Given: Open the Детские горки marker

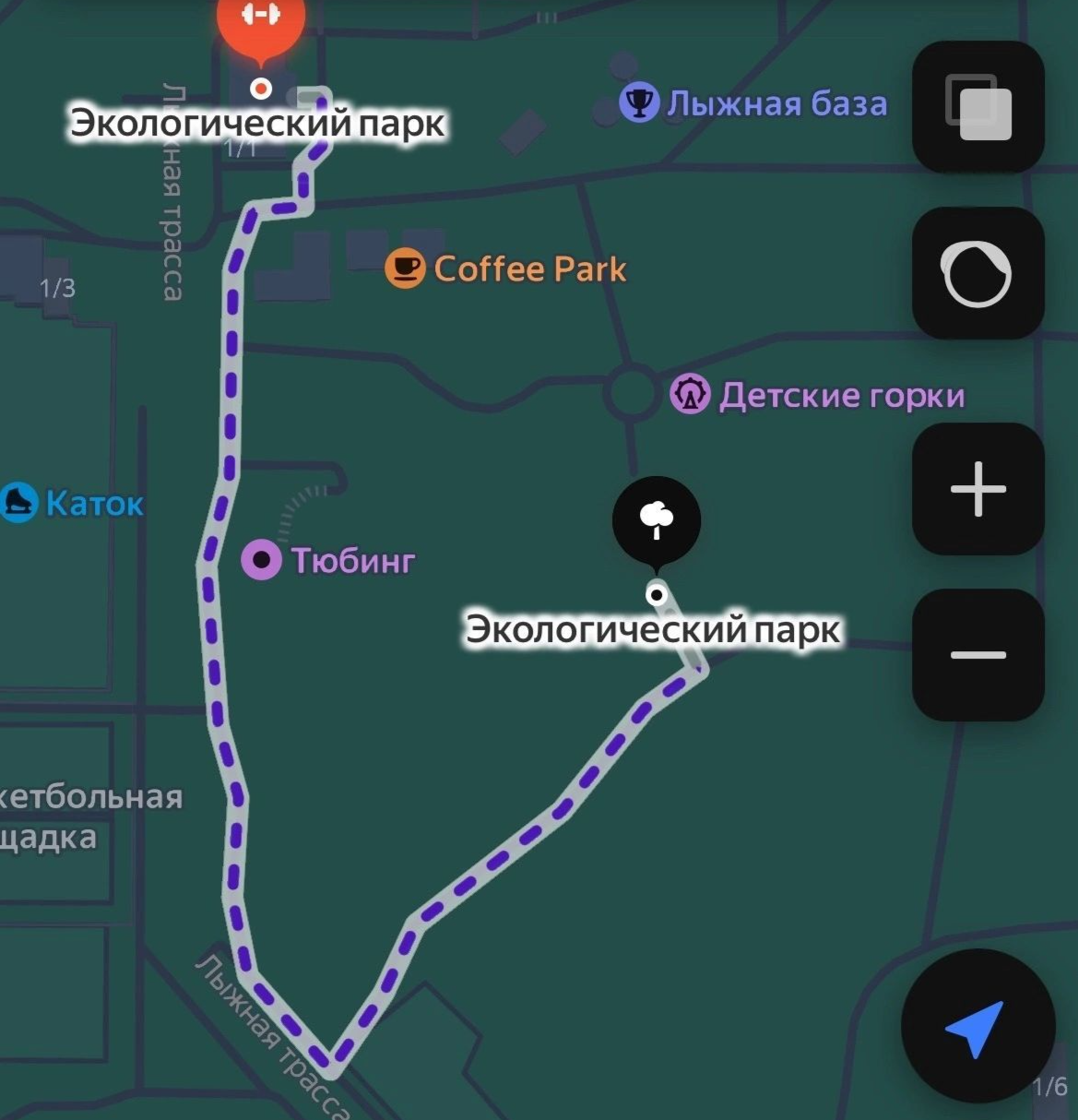Looking at the screenshot, I should [x=690, y=395].
